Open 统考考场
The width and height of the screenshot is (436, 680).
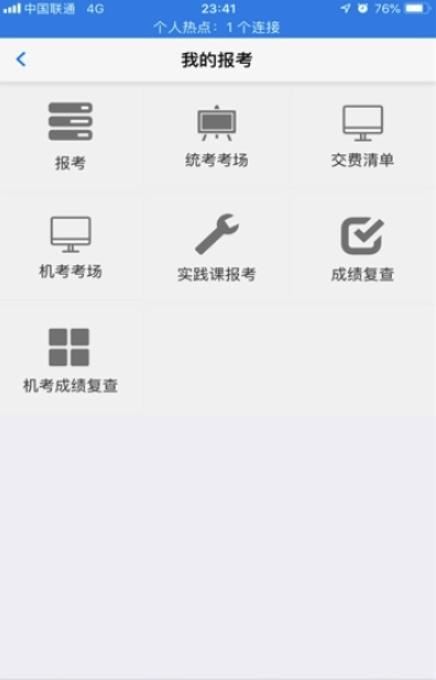(x=216, y=136)
